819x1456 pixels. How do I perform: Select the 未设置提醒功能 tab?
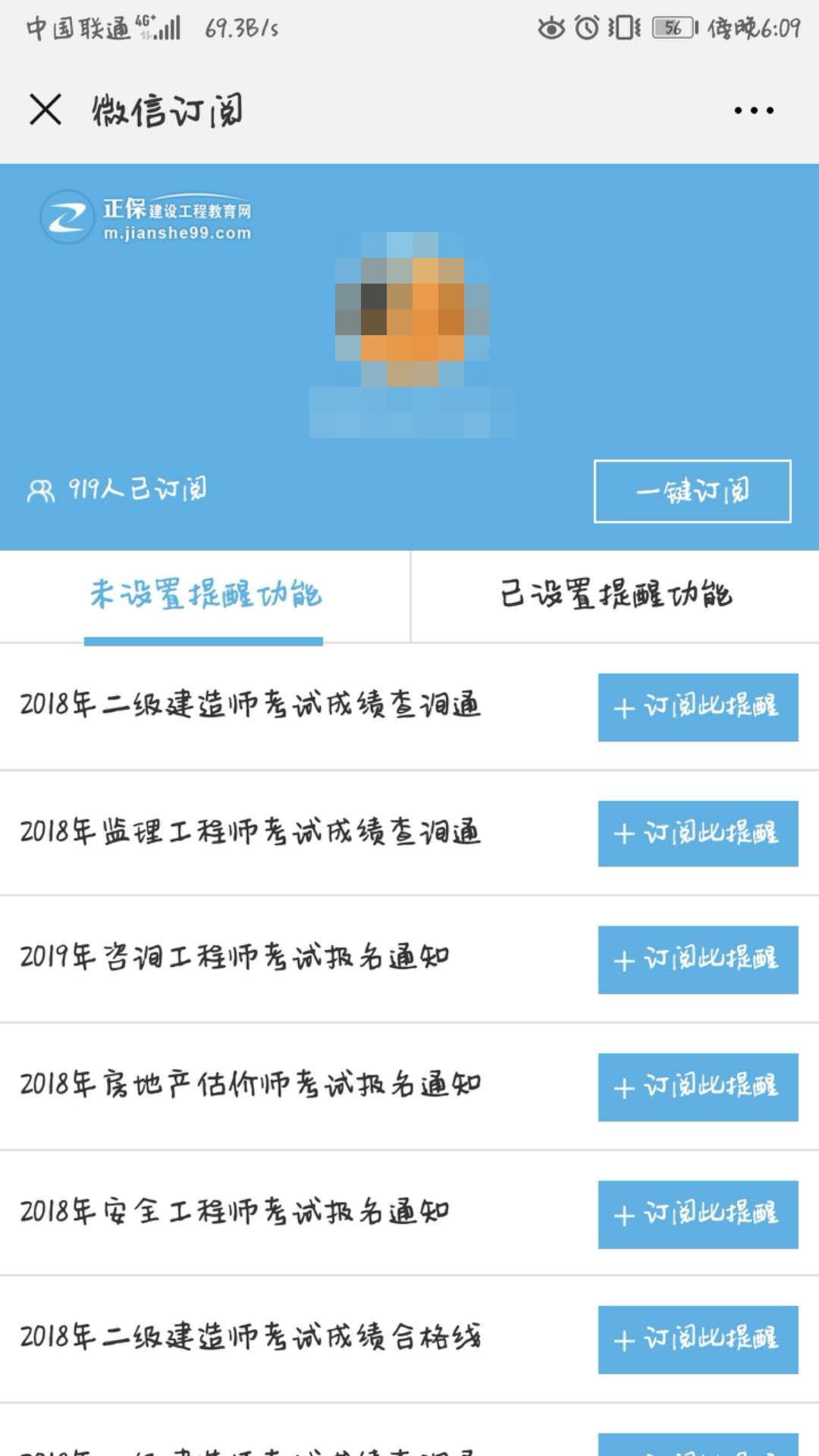tap(205, 595)
